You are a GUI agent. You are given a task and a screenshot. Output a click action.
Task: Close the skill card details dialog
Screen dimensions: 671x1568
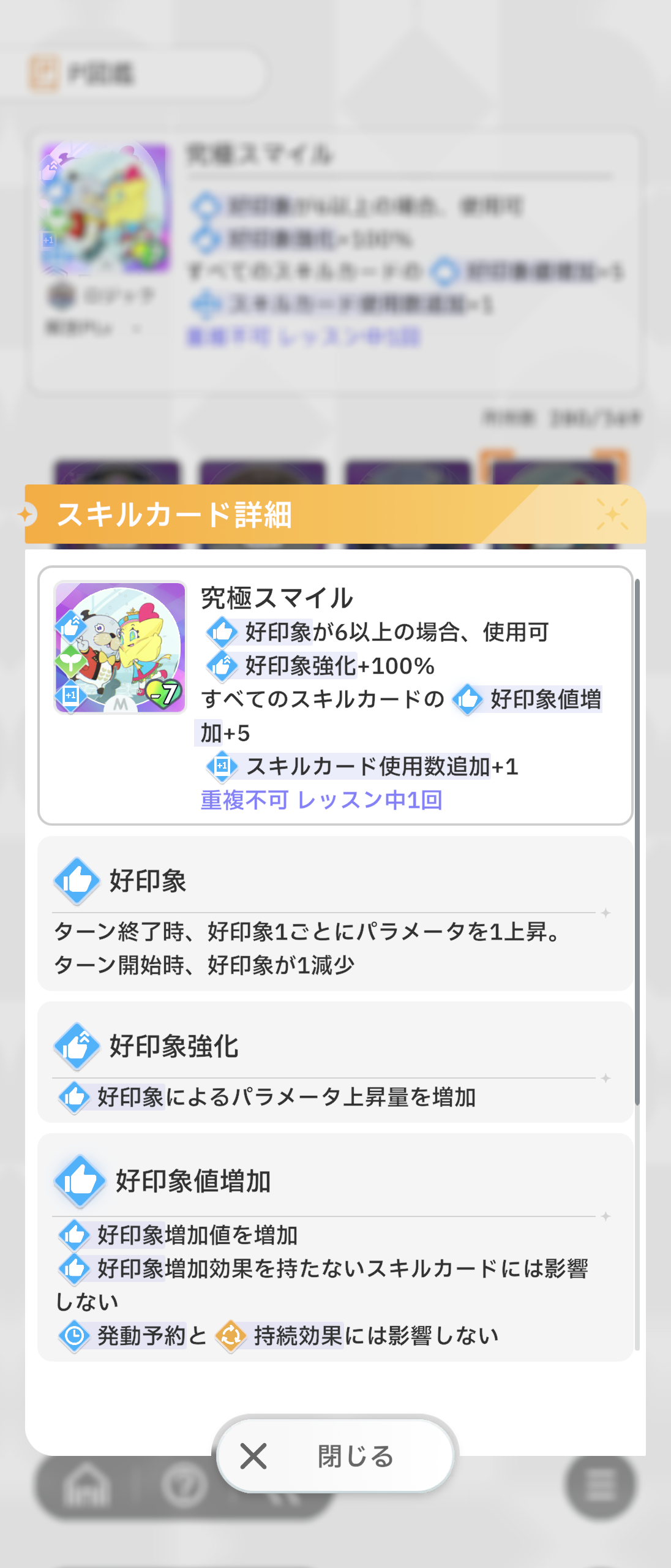point(335,1455)
